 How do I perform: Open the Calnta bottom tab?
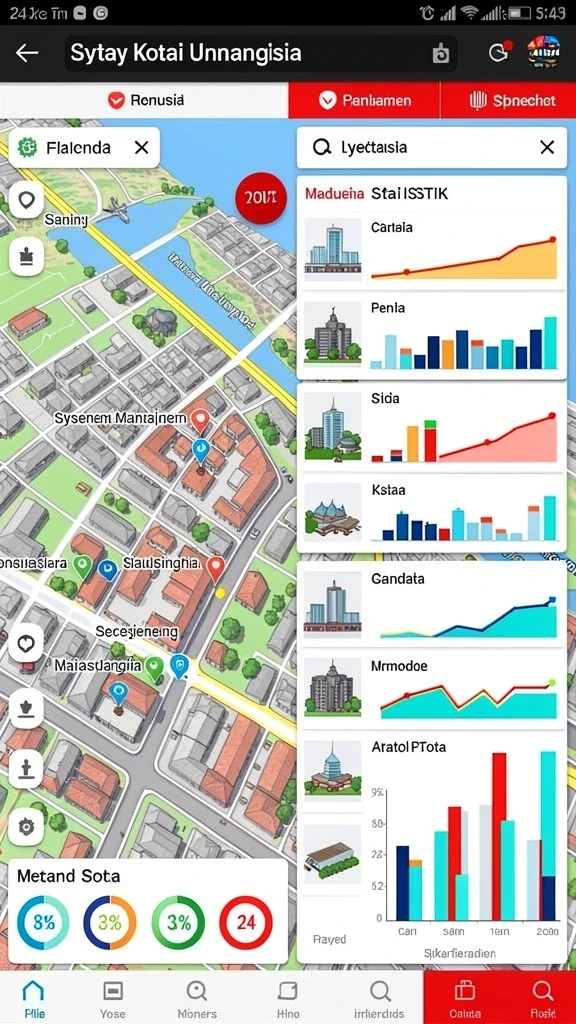464,999
